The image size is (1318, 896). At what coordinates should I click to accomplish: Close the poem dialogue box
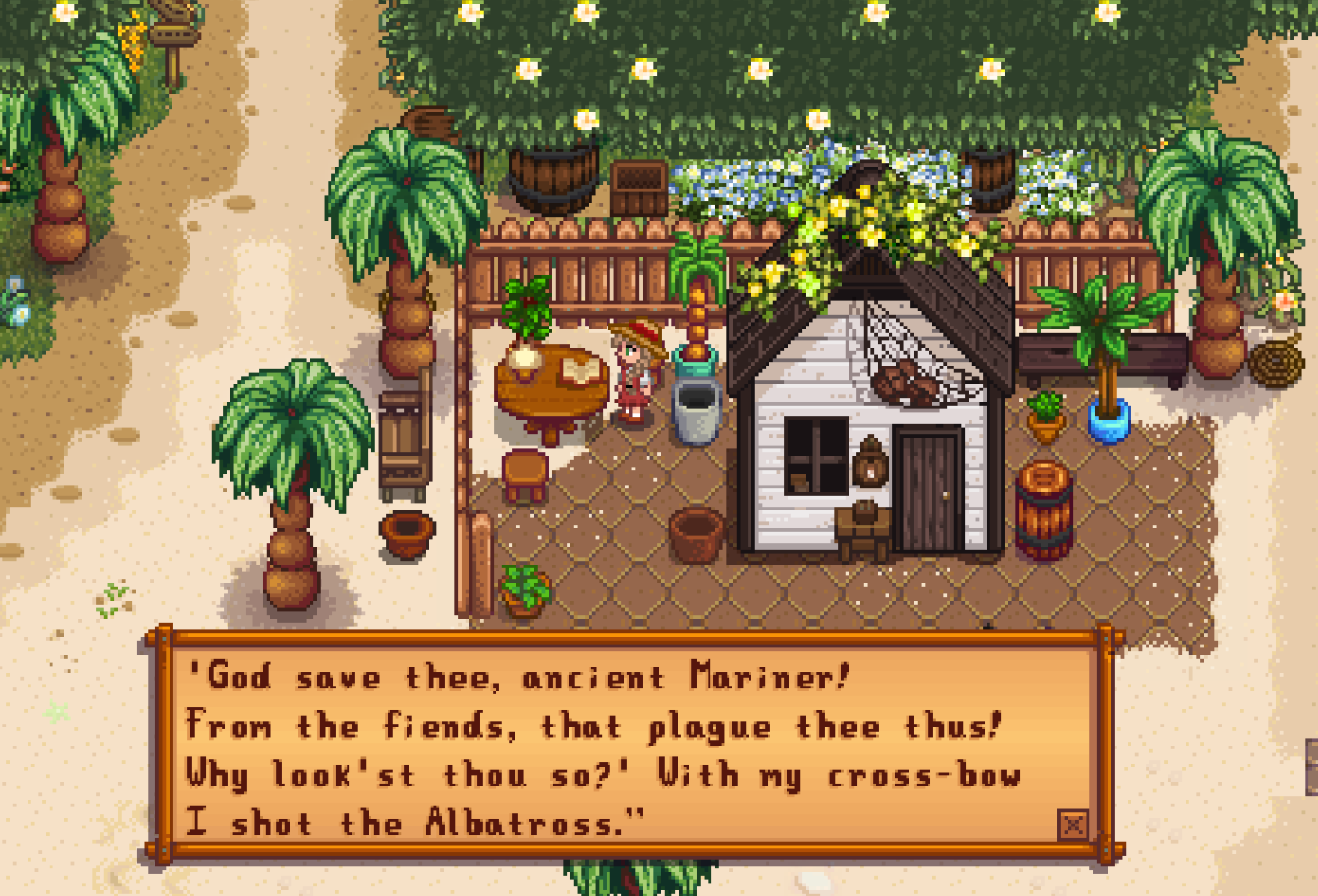coord(1072,825)
